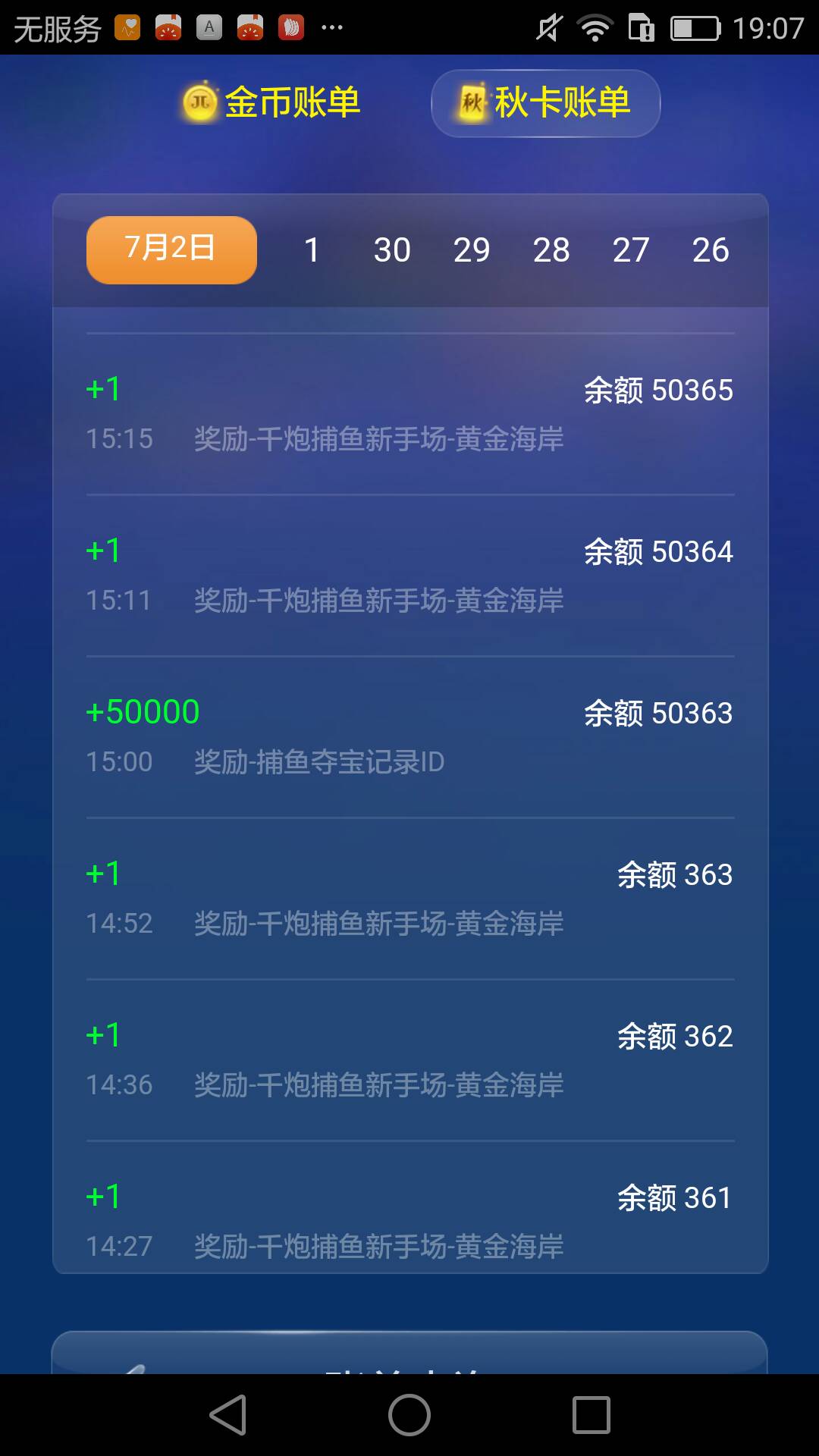Select date 28 in the date row
Image resolution: width=819 pixels, height=1456 pixels.
click(553, 249)
